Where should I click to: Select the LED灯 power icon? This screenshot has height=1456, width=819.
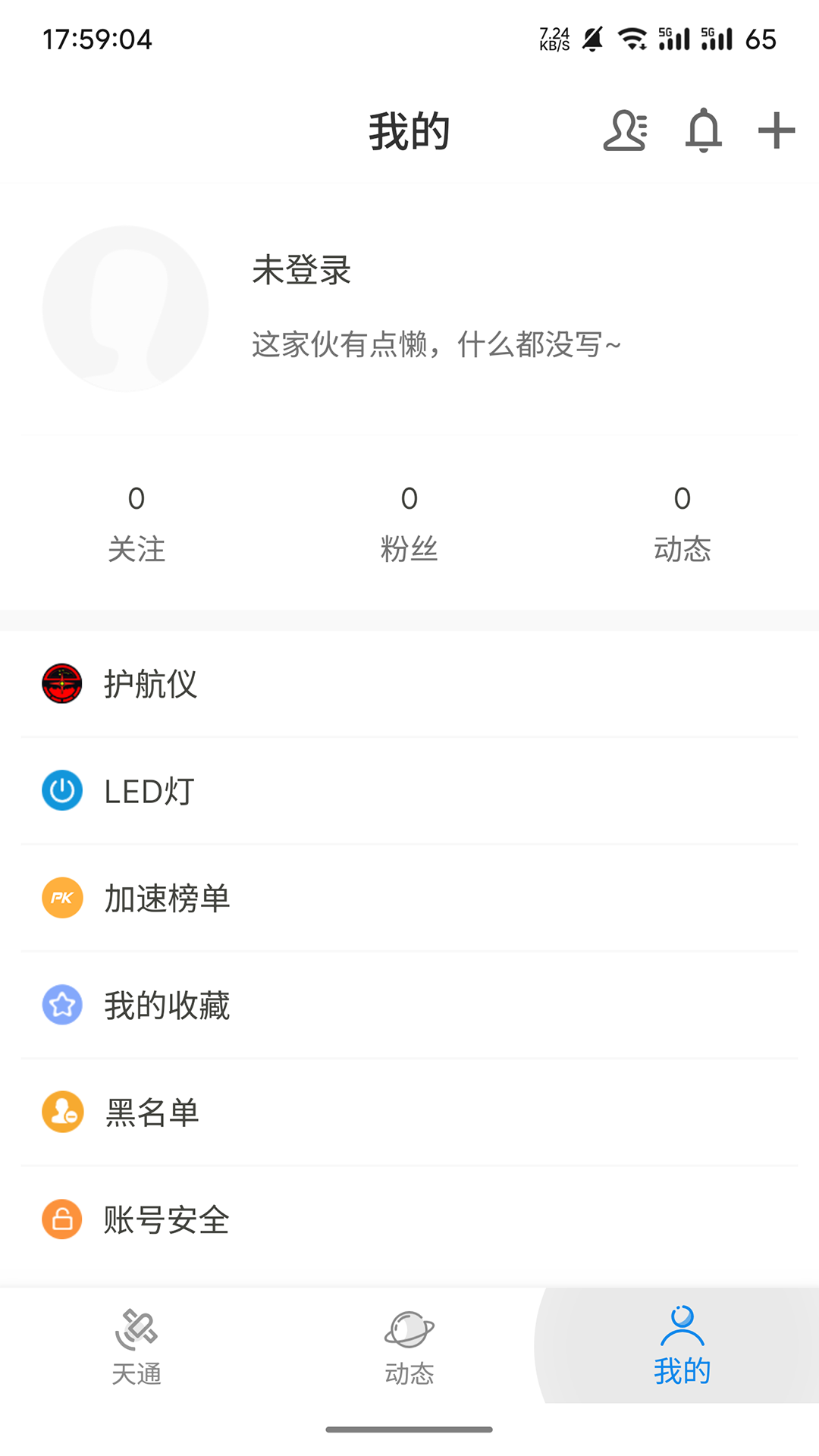click(61, 791)
